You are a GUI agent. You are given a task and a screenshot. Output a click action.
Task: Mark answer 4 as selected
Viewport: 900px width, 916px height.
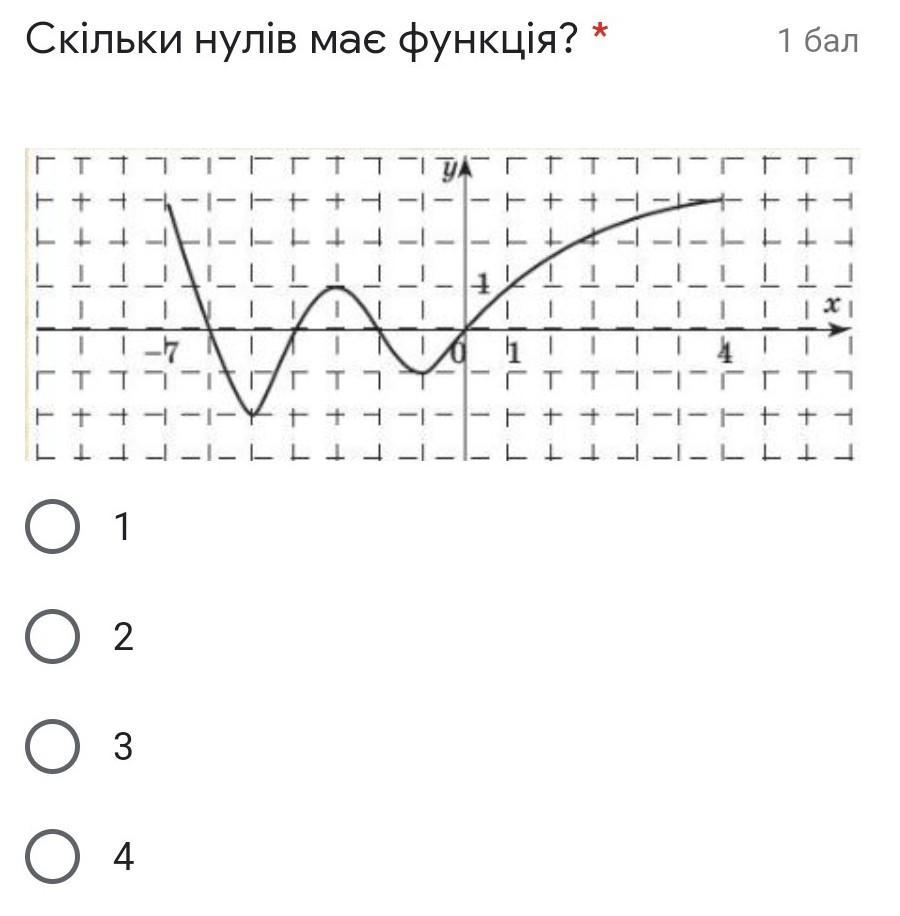click(x=52, y=857)
